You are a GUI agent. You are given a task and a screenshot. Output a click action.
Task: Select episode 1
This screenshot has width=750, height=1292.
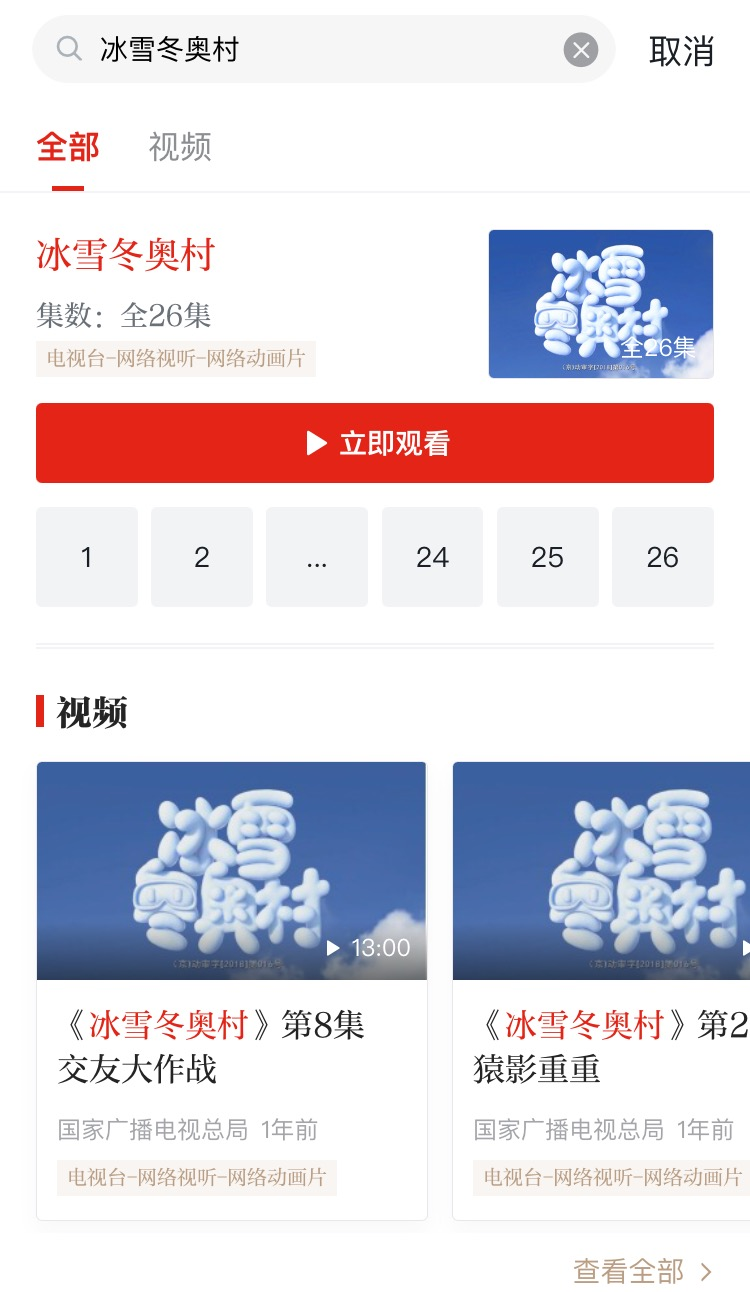[x=87, y=557]
